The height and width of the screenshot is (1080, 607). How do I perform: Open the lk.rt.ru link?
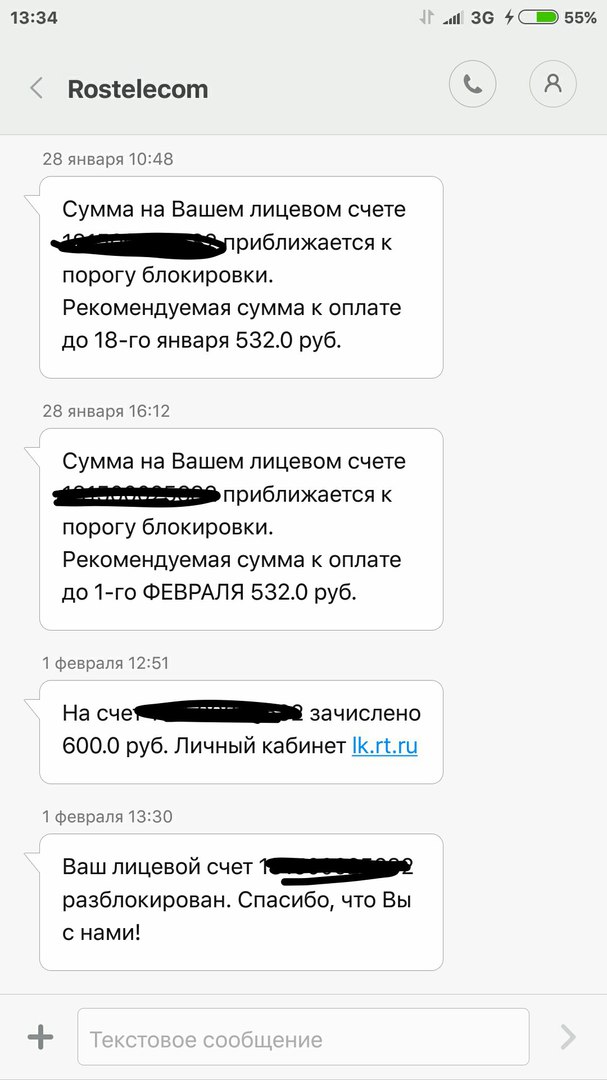click(384, 746)
